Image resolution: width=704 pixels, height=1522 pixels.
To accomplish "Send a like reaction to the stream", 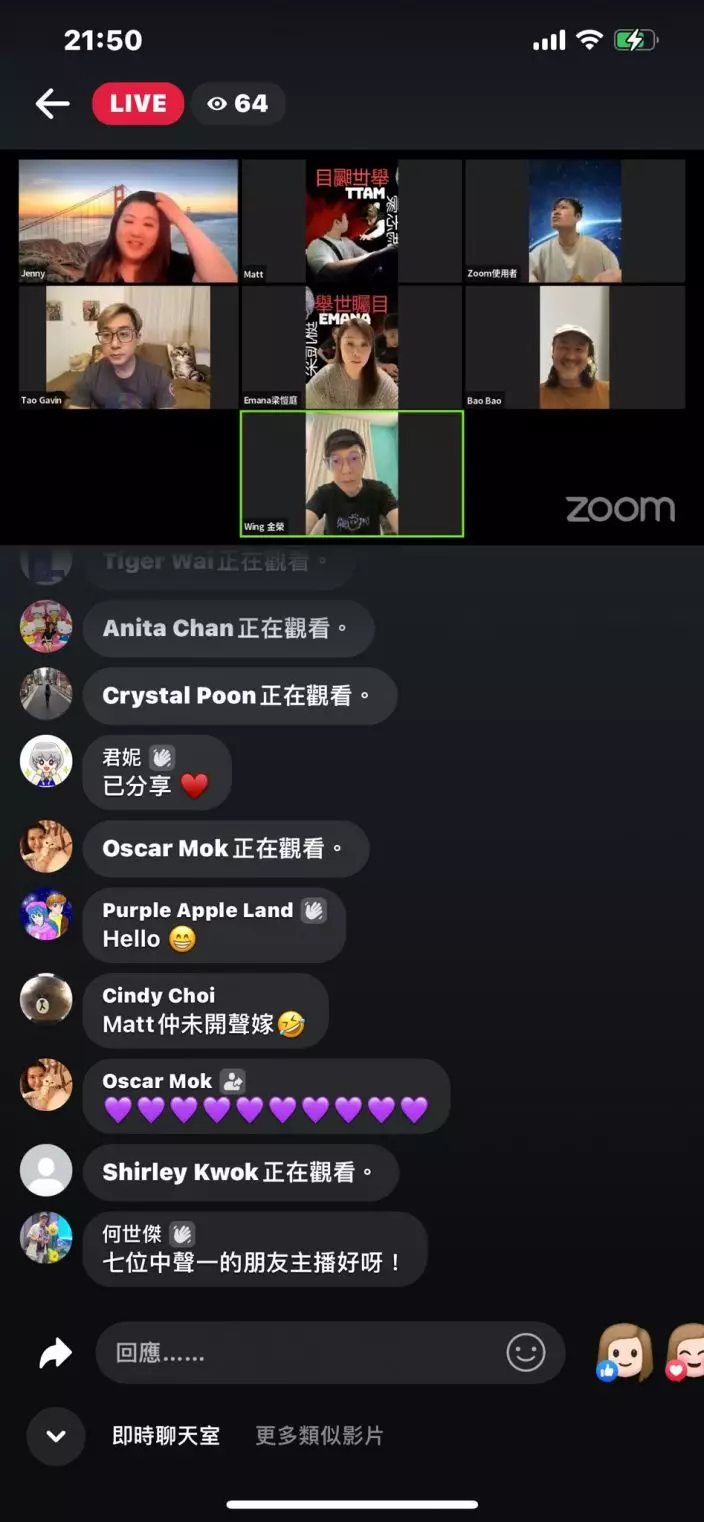I will pos(625,1353).
